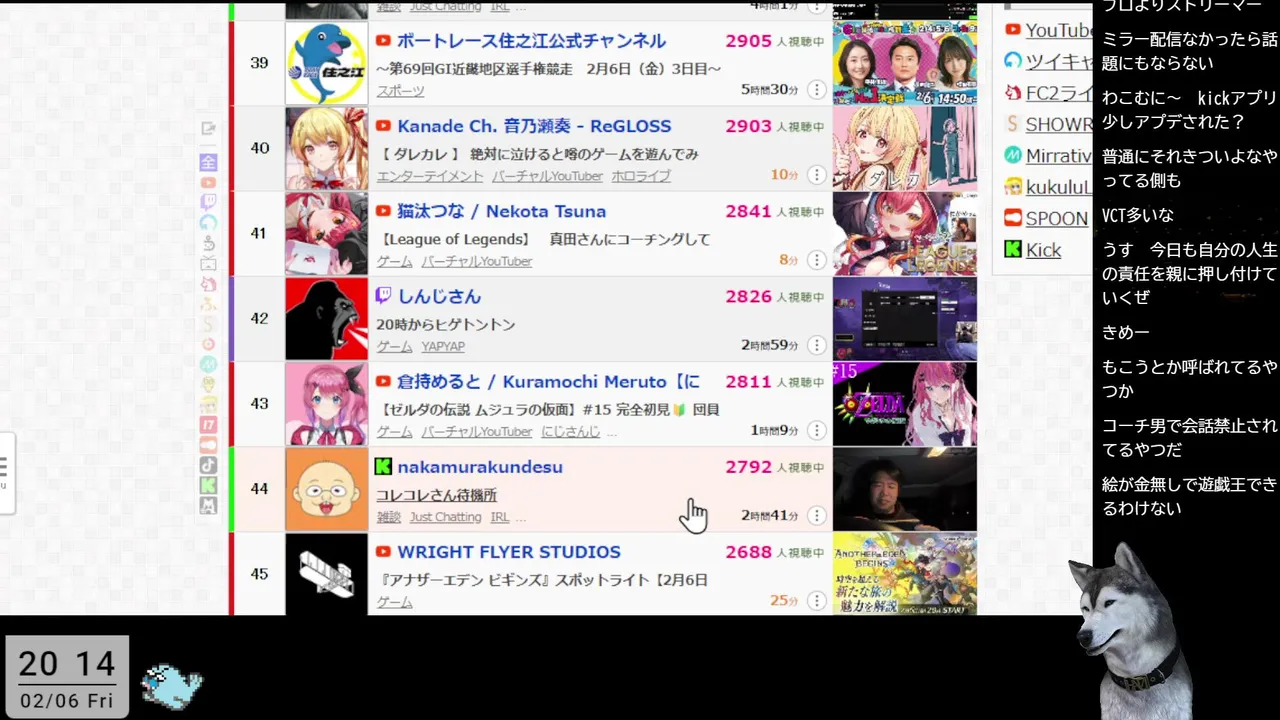This screenshot has width=1280, height=720.
Task: Open しんじさん Twitch stream
Action: click(x=439, y=296)
